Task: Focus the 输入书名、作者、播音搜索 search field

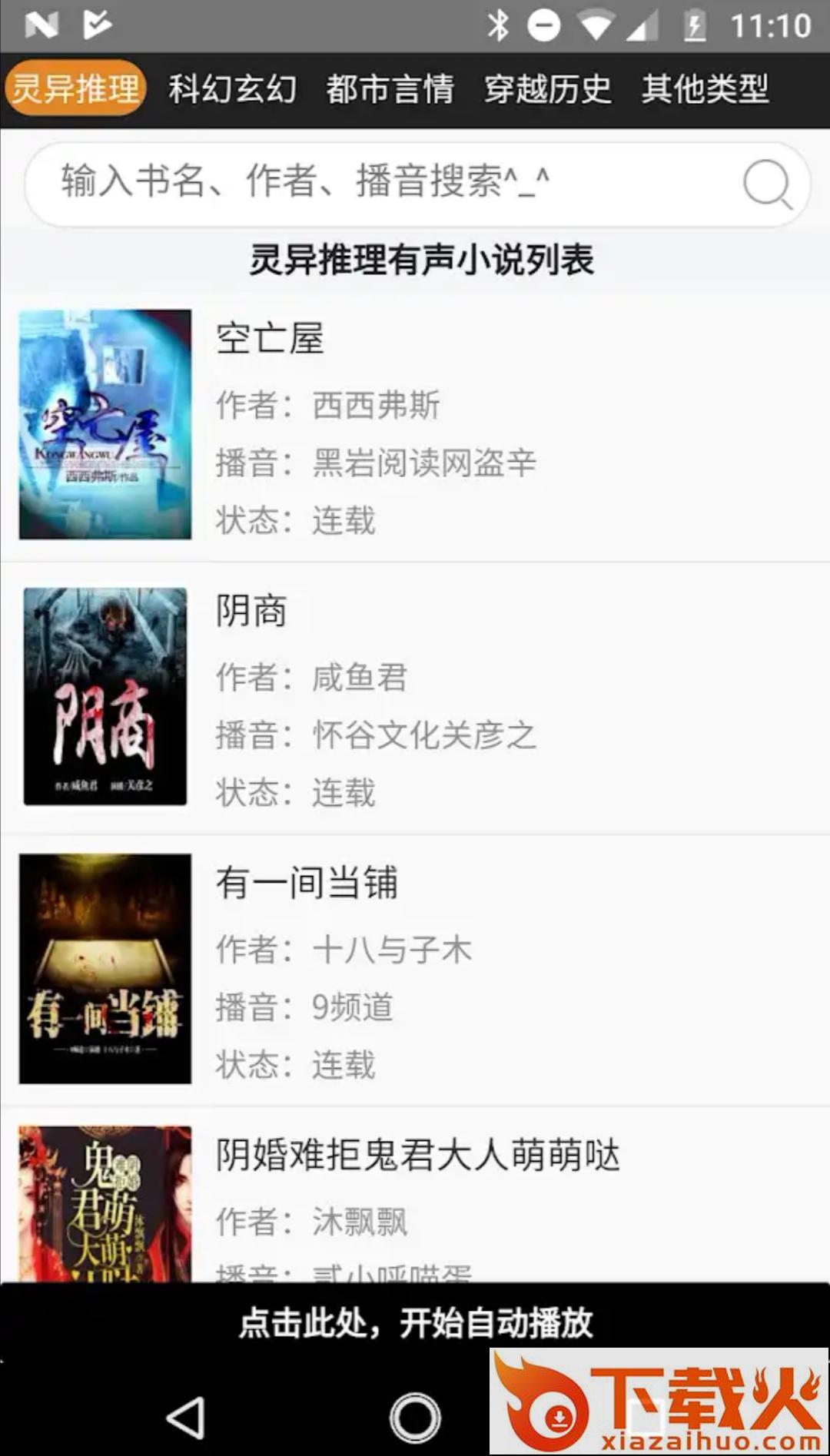Action: point(384,183)
